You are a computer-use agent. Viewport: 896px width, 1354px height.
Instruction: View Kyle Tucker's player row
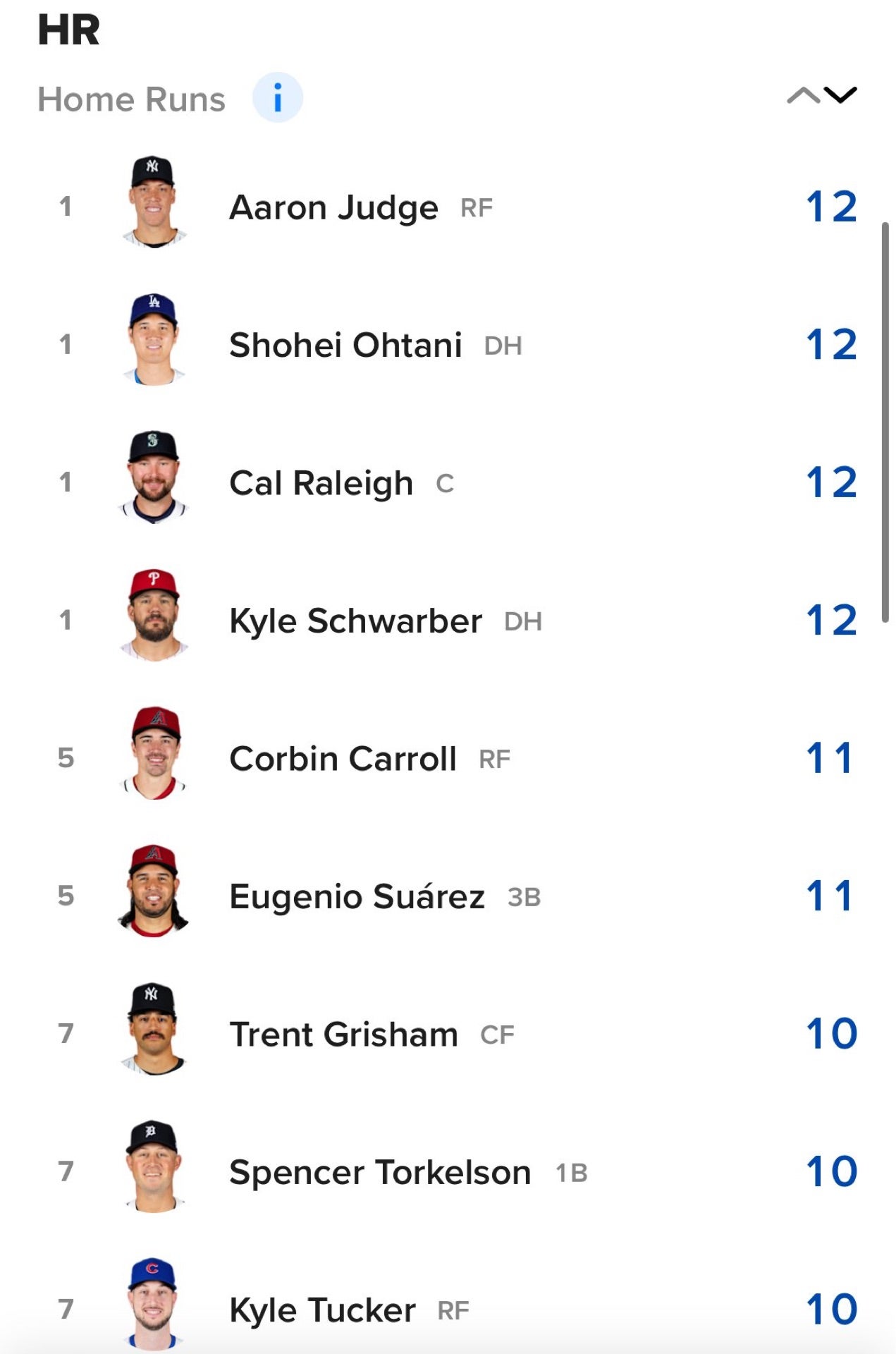[x=322, y=1310]
